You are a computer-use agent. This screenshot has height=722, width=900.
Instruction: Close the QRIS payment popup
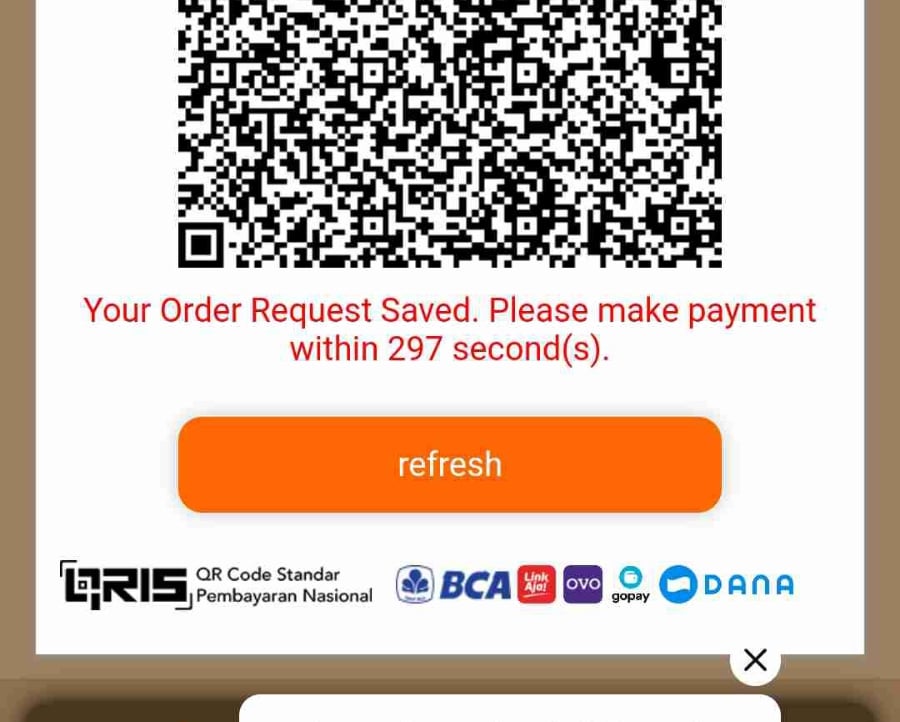(755, 660)
